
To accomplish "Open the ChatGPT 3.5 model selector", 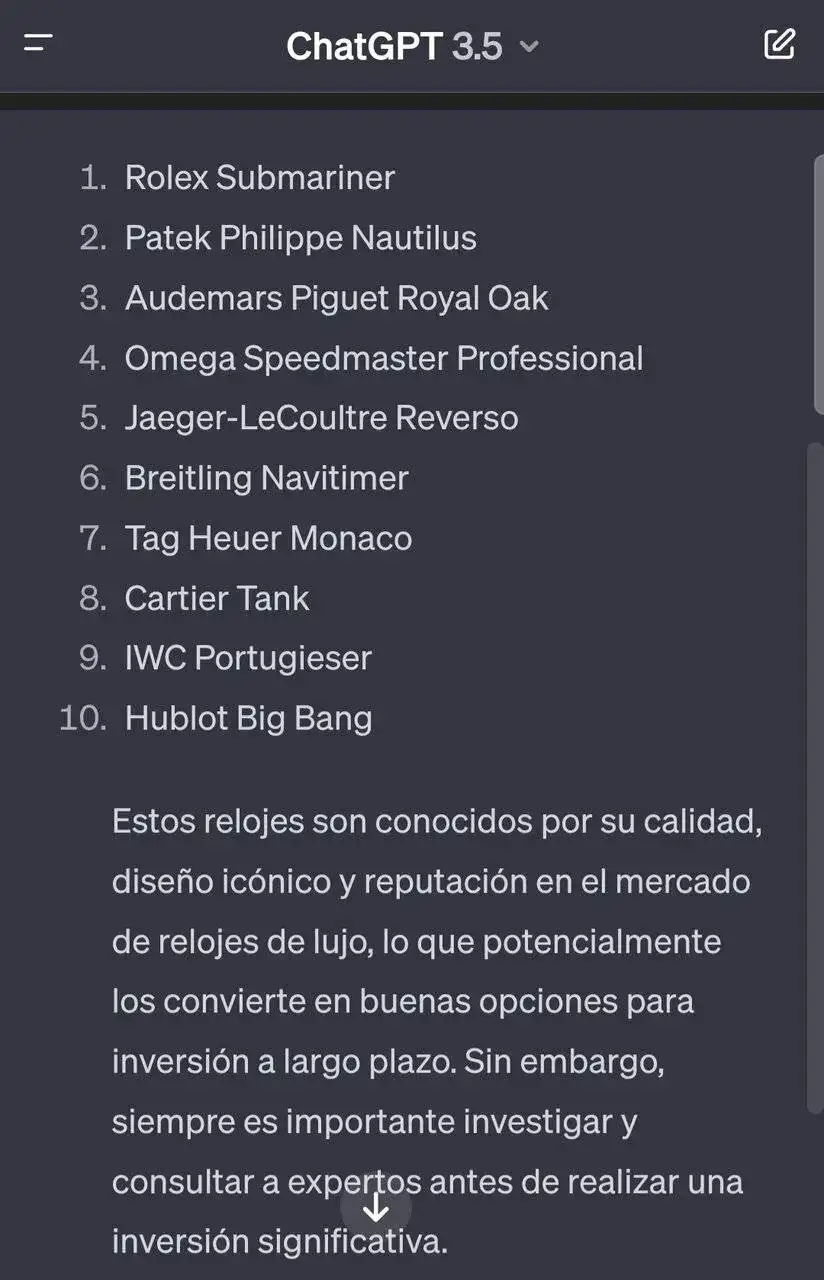I will pos(412,46).
